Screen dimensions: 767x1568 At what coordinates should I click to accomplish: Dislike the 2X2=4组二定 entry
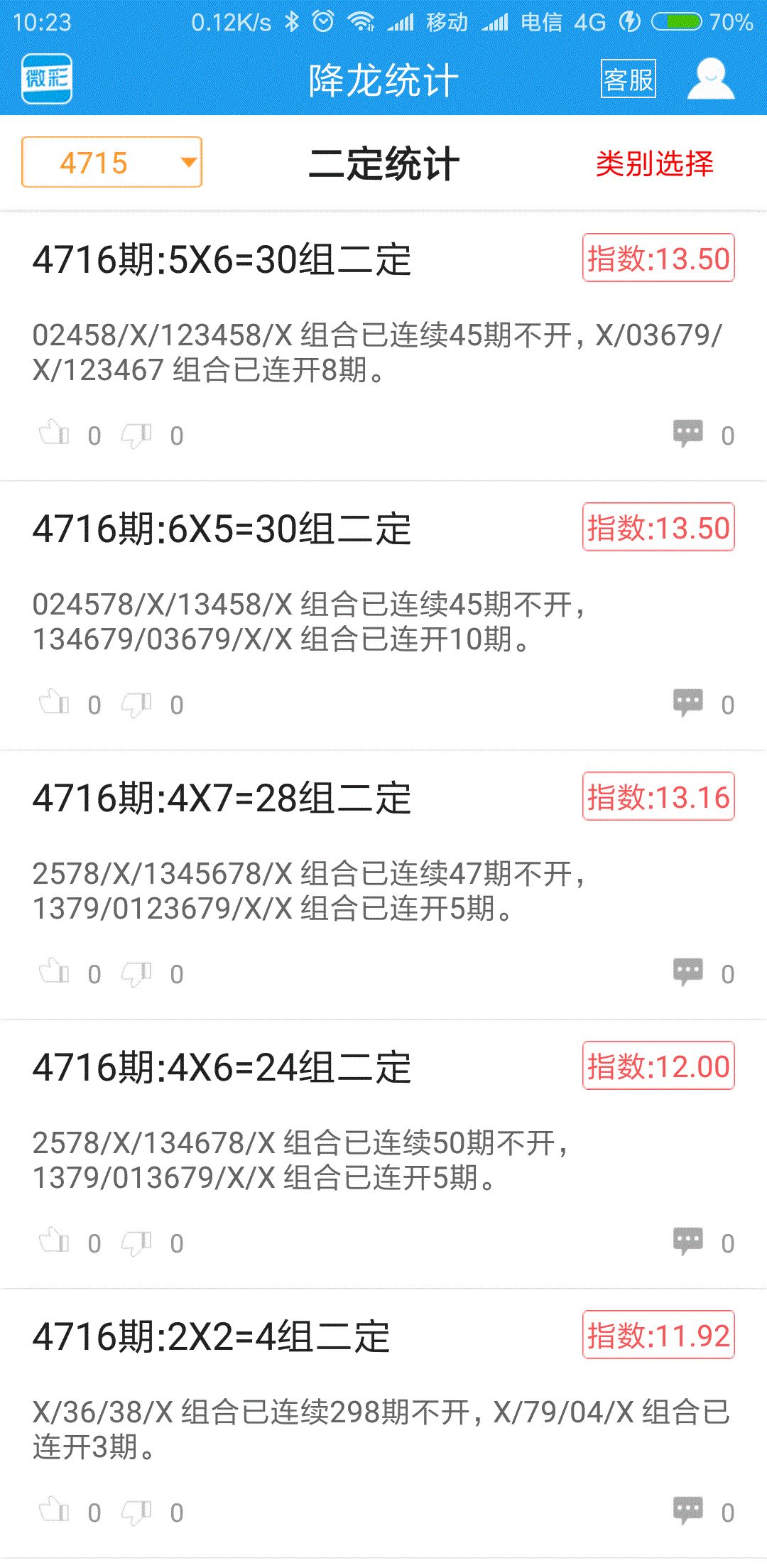pos(136,1512)
